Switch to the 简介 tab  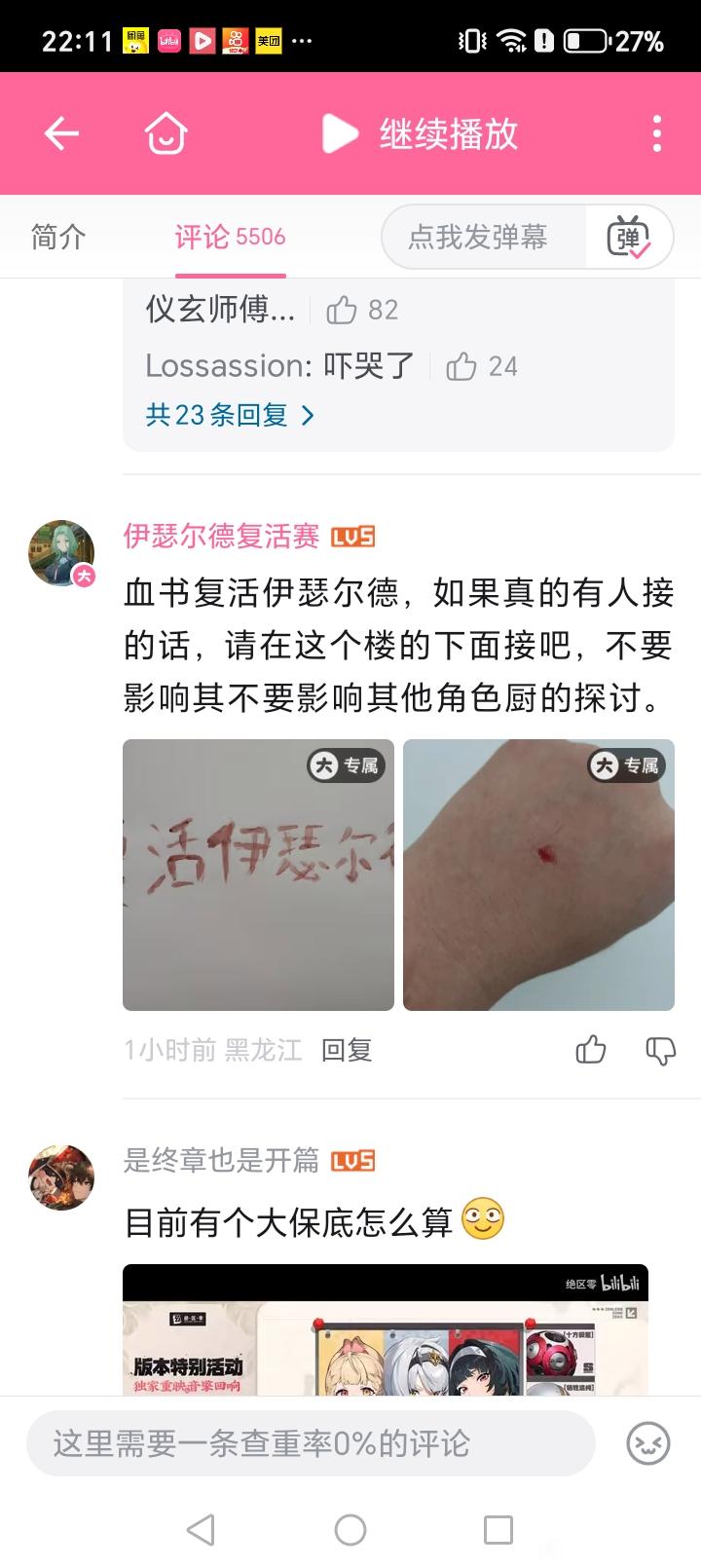coord(58,237)
